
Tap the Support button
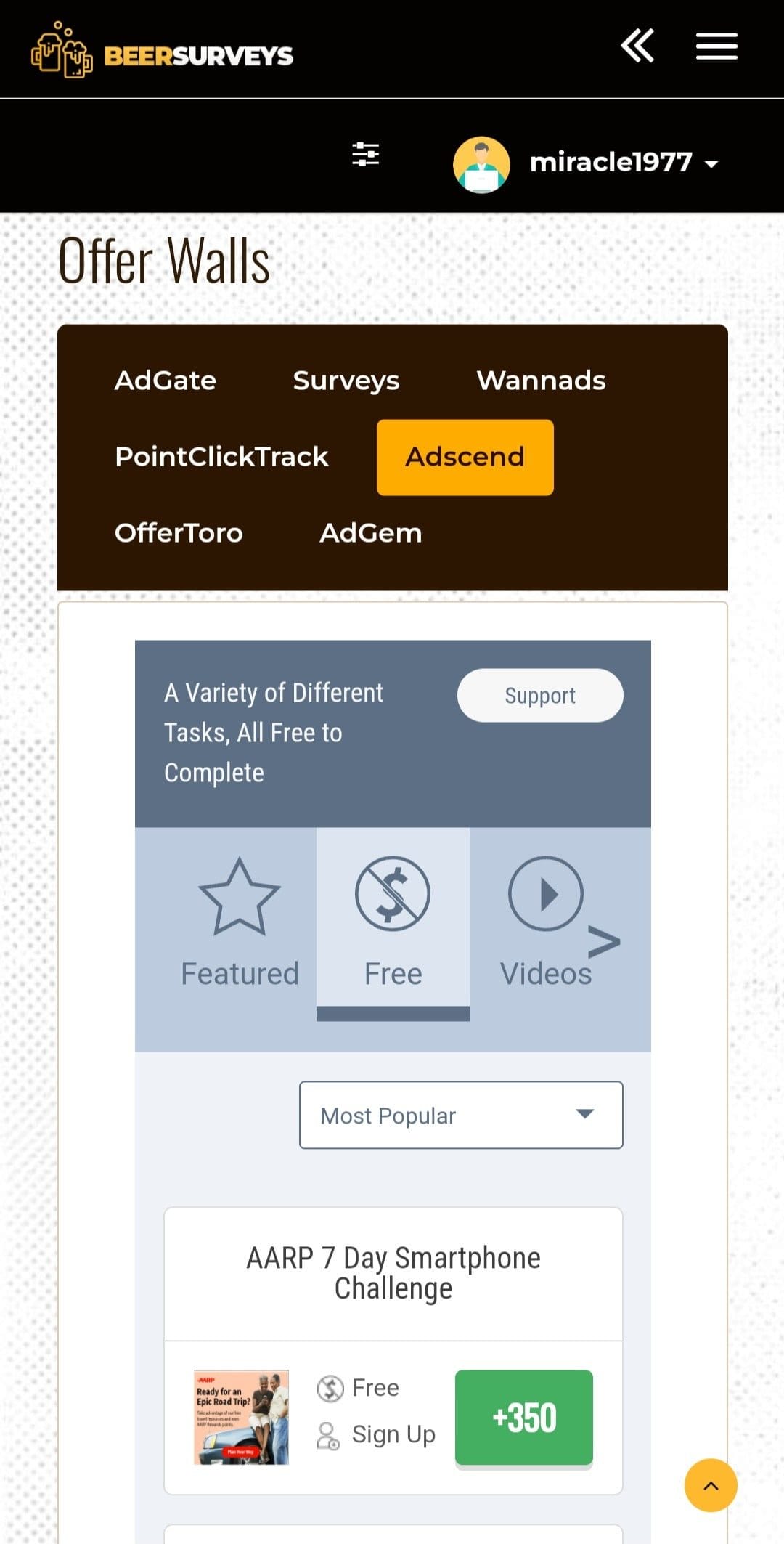540,695
